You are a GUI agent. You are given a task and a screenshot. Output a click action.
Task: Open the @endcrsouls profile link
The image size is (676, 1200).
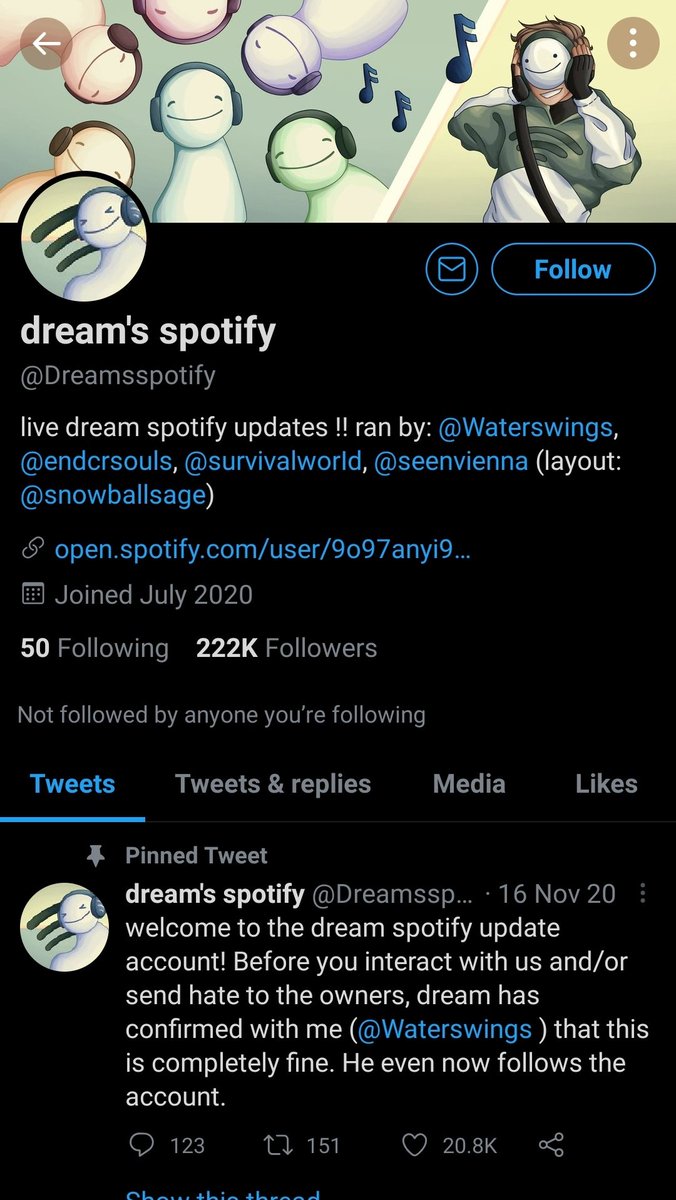point(94,462)
